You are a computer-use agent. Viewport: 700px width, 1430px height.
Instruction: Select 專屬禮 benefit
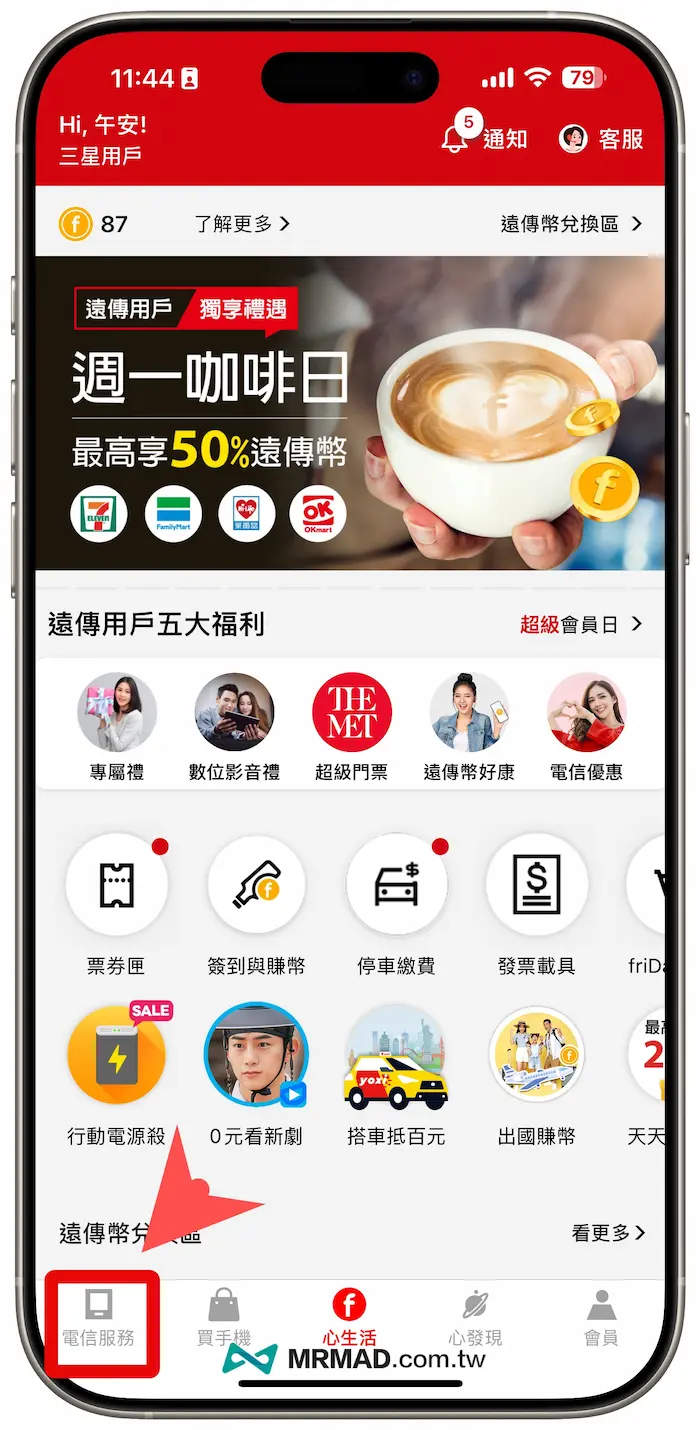[x=117, y=726]
